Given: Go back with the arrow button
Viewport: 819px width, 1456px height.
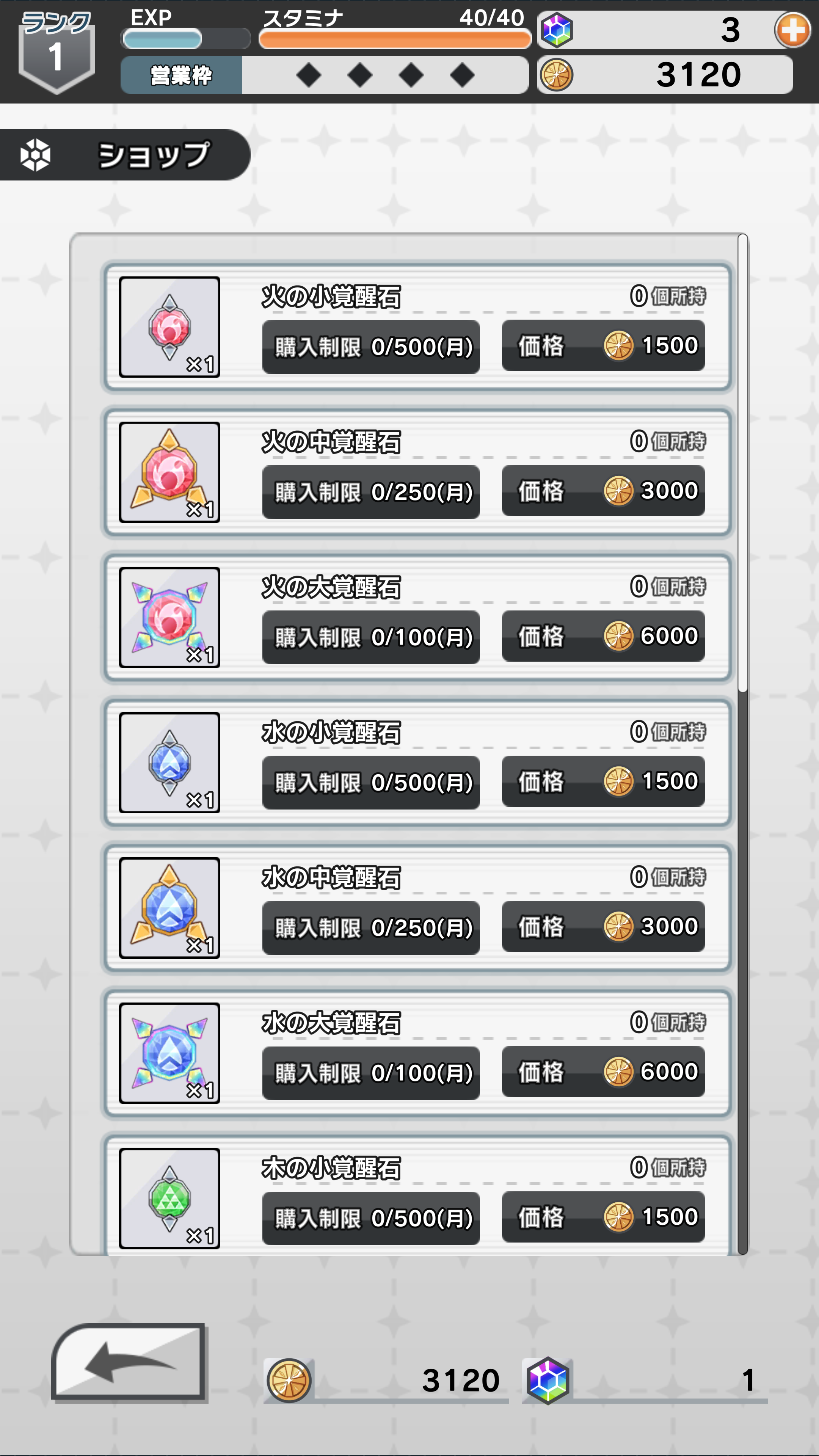Looking at the screenshot, I should 129,1362.
